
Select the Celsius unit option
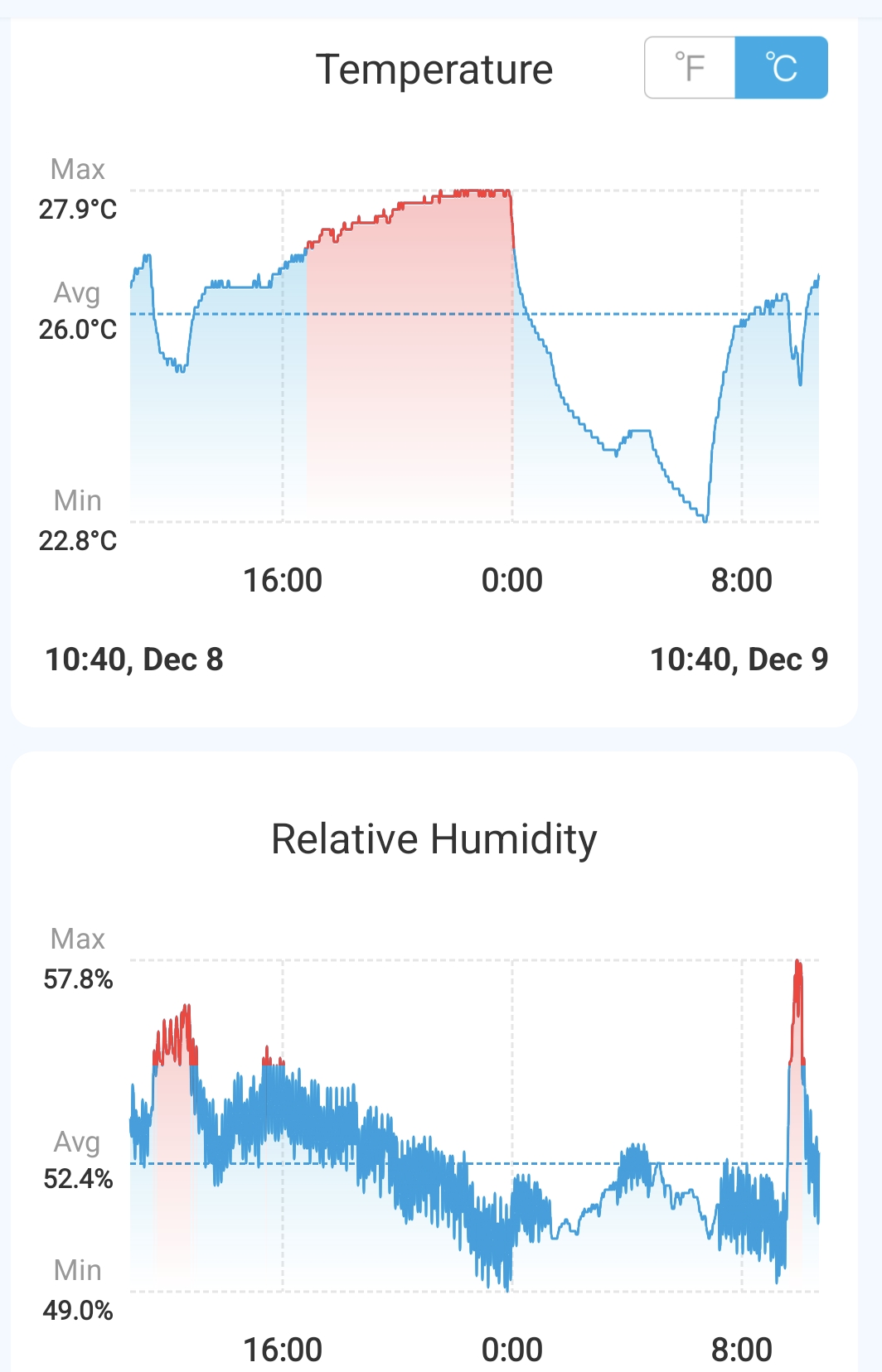[x=781, y=68]
